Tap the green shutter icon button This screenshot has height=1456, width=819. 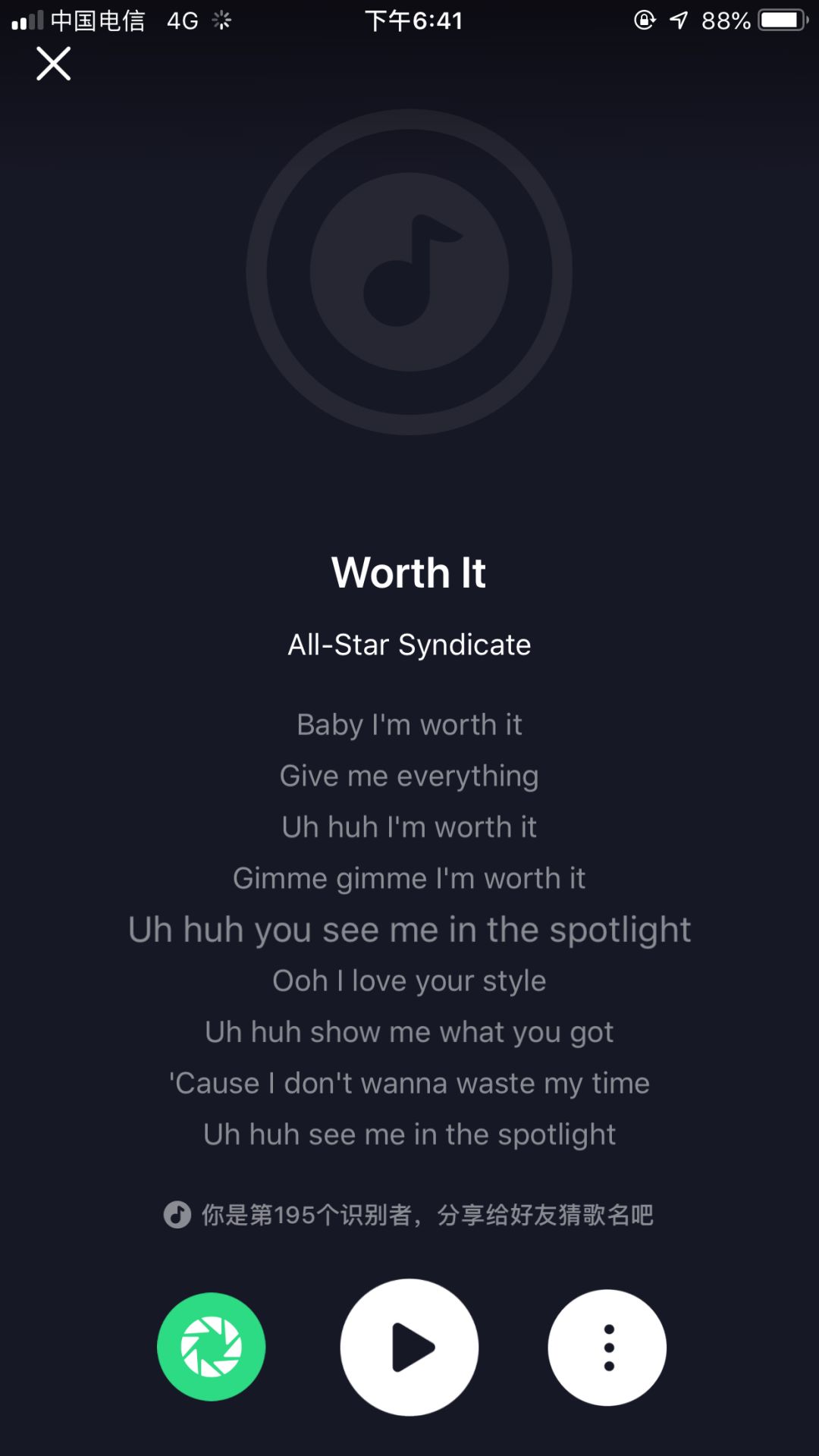212,1347
